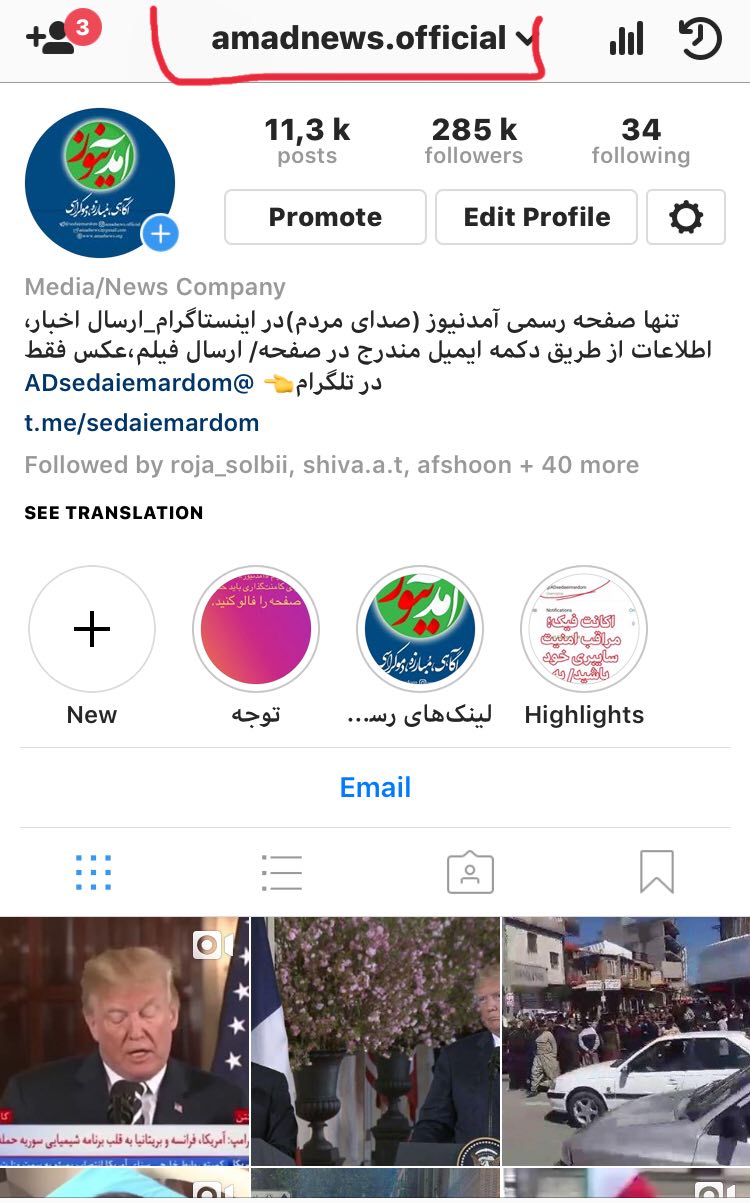Screen dimensions: 750x1203
Task: Add a story via the profile picture plus
Action: coord(160,235)
